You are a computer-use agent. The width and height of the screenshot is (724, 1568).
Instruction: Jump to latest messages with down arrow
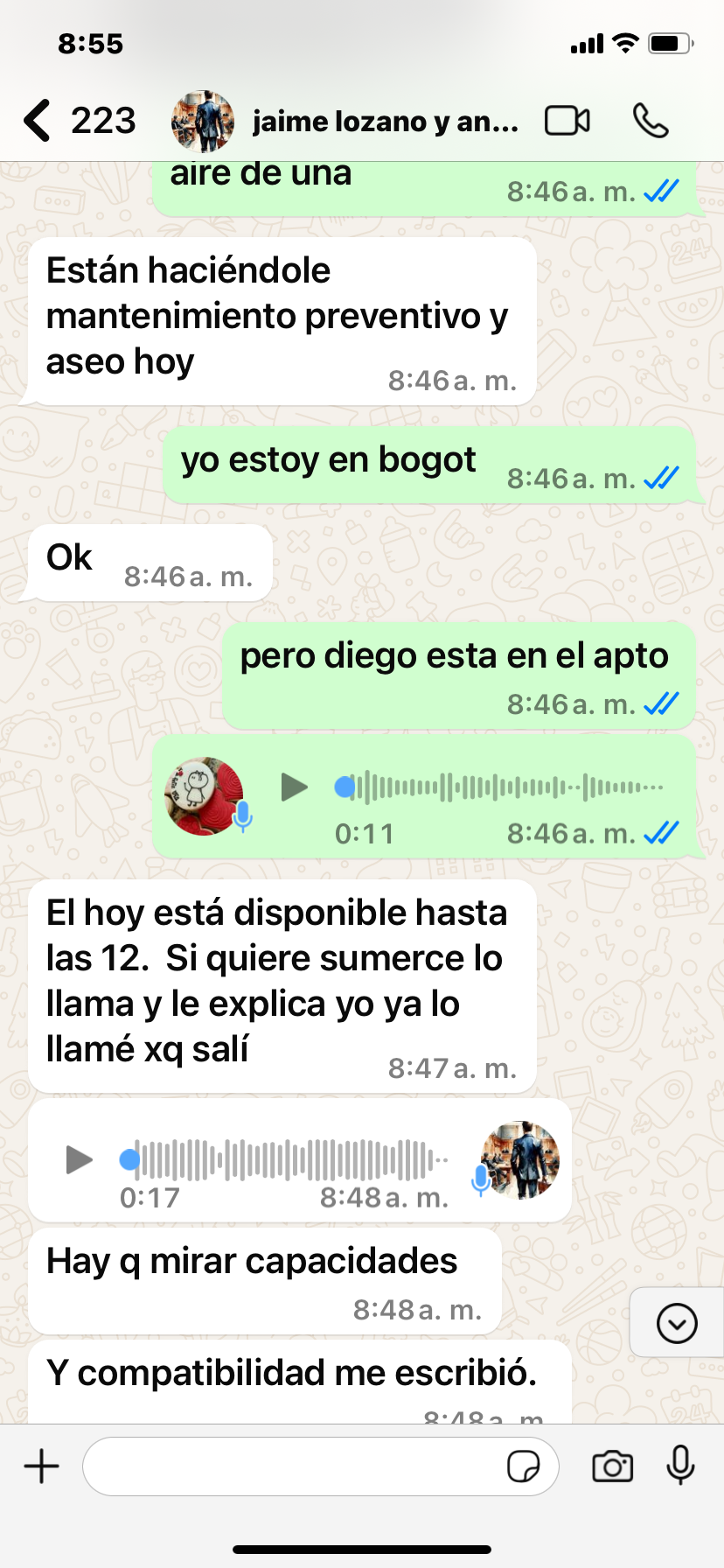[677, 1323]
